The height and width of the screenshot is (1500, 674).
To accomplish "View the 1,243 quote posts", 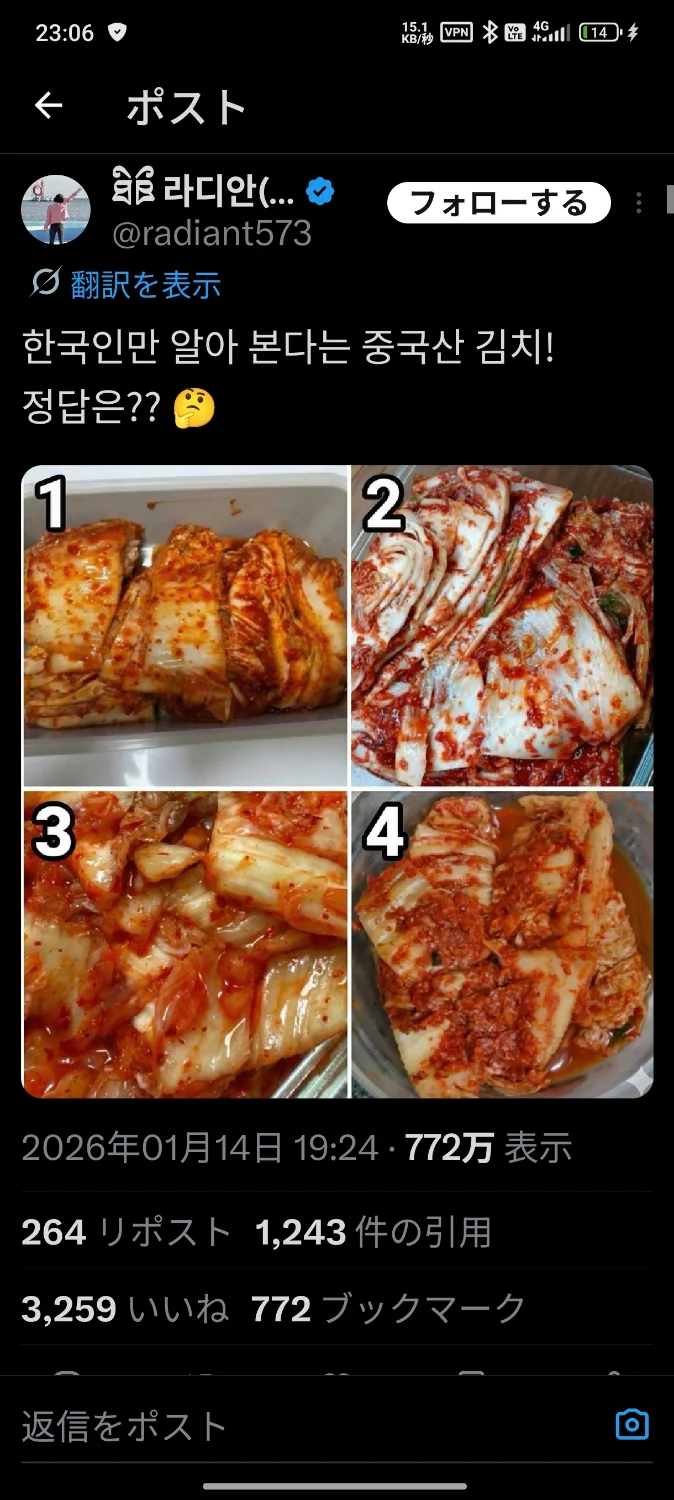I will click(373, 1232).
